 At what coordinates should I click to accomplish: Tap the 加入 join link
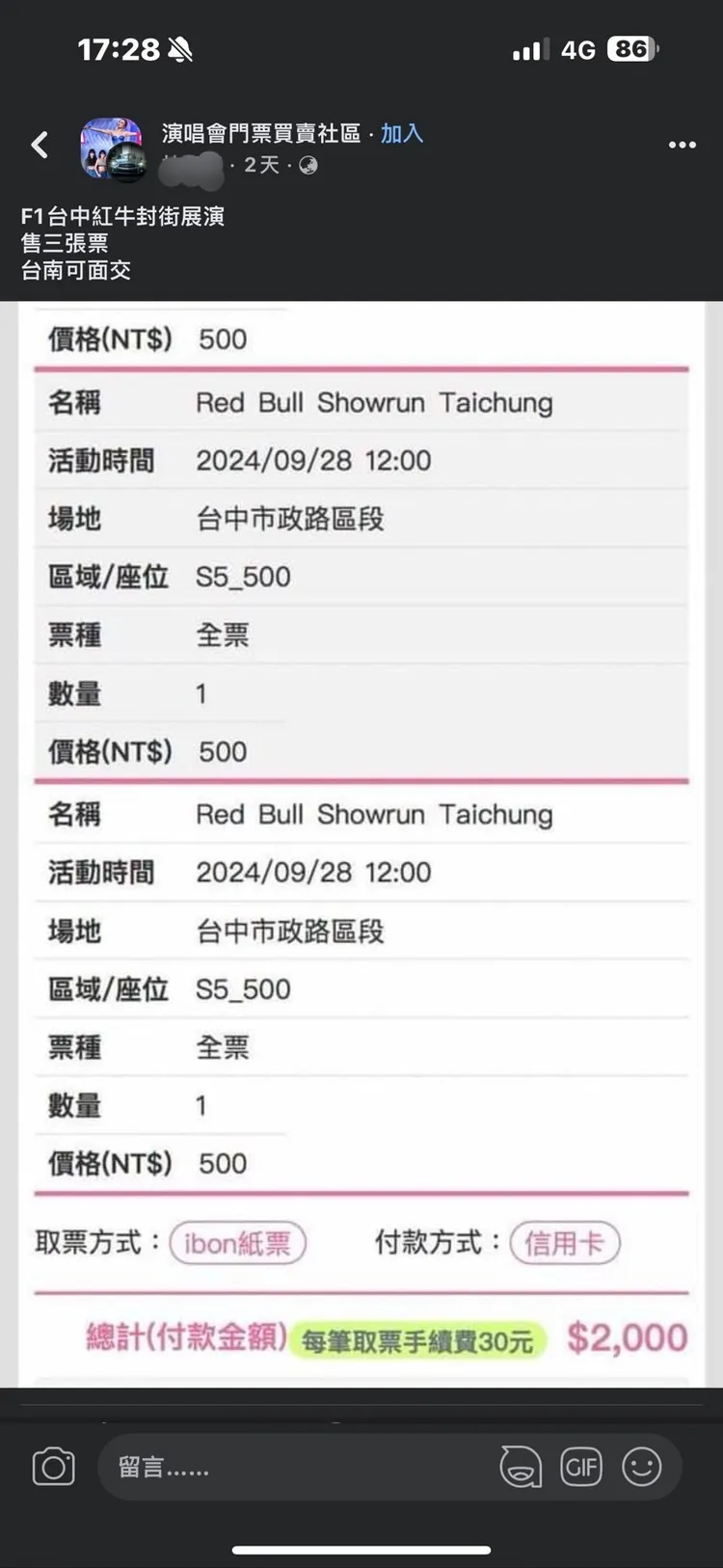click(400, 134)
